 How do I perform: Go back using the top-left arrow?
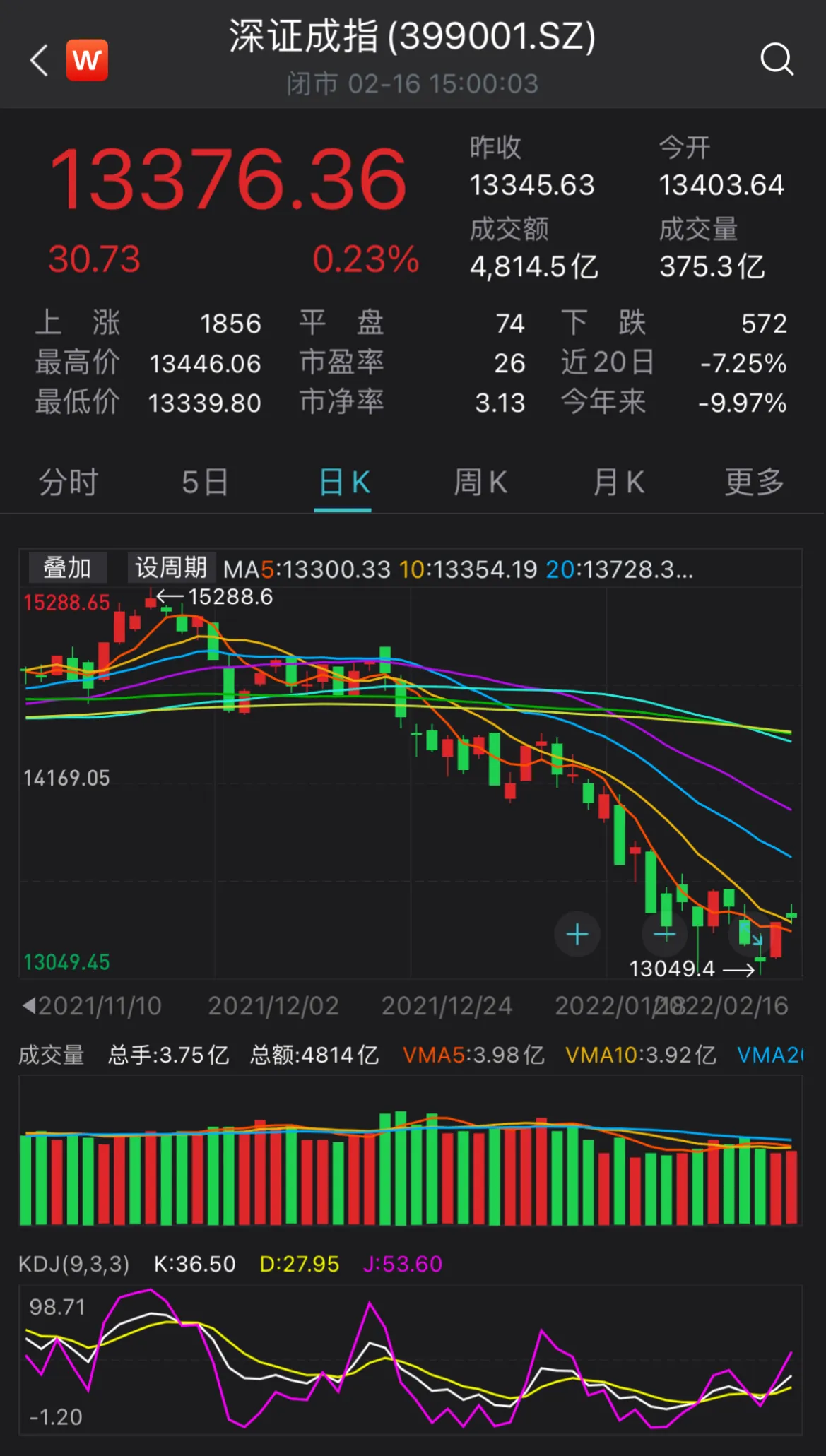coord(40,60)
